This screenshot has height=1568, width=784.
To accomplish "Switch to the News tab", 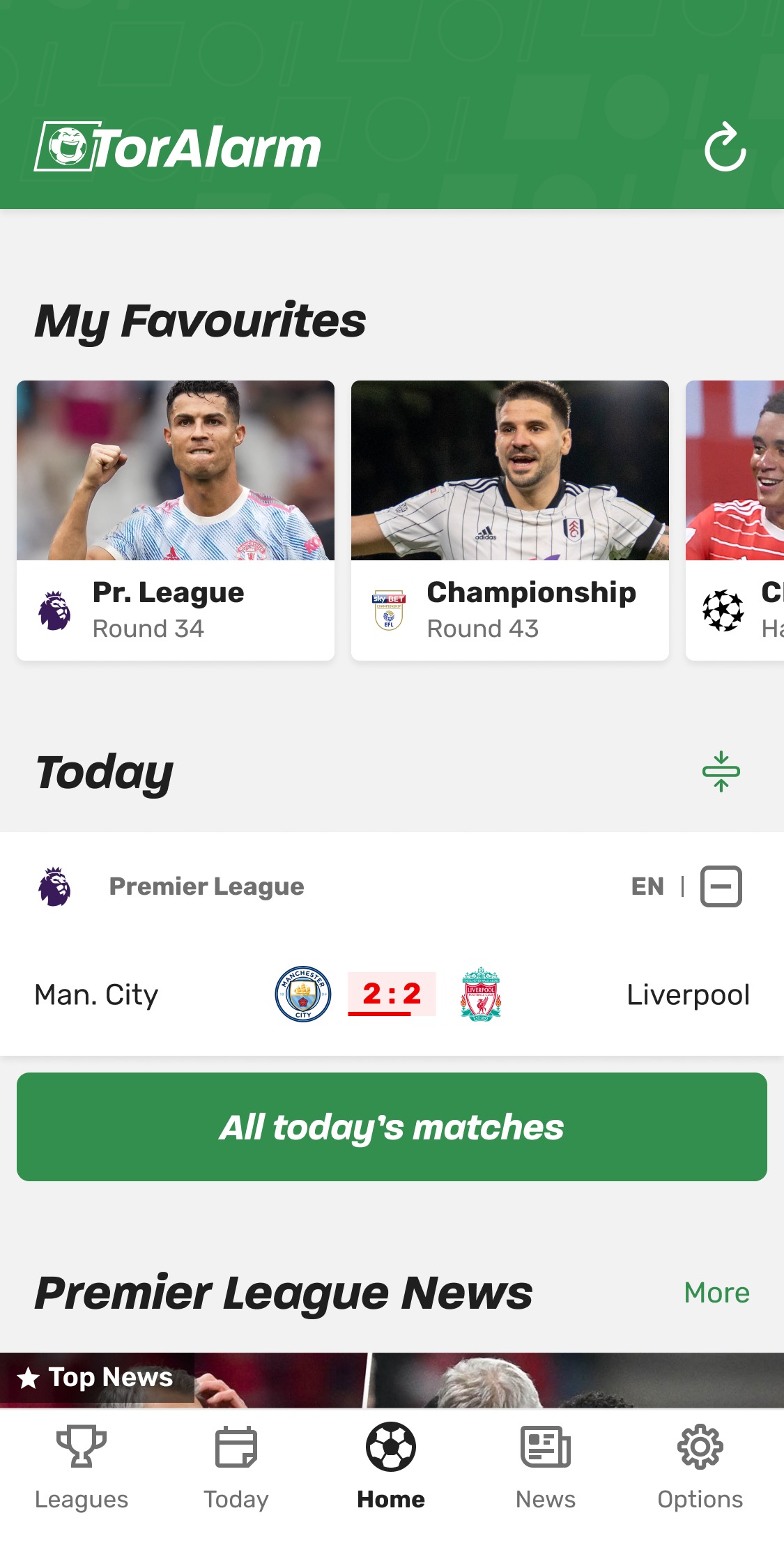I will pos(546,1467).
